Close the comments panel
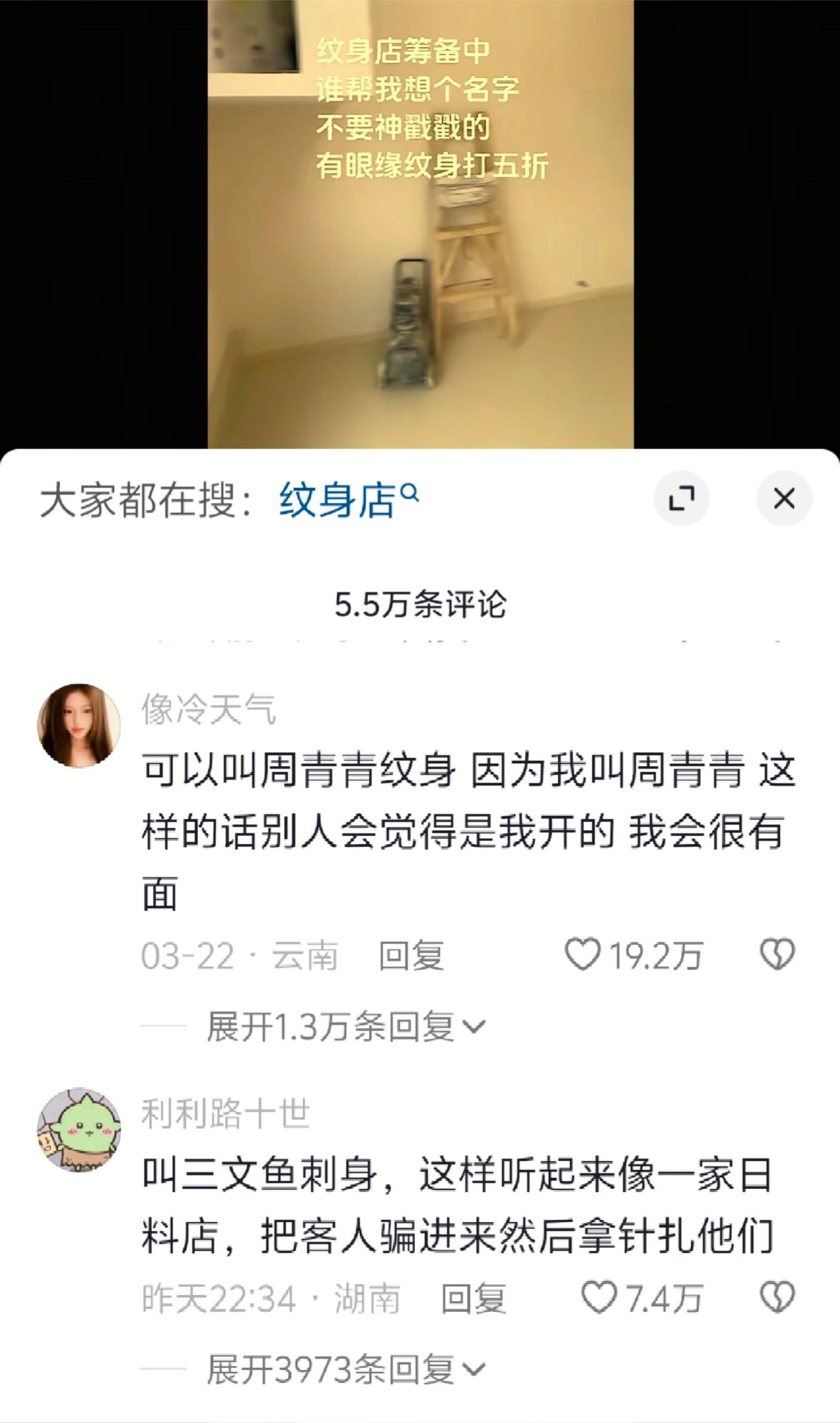840x1423 pixels. tap(784, 498)
